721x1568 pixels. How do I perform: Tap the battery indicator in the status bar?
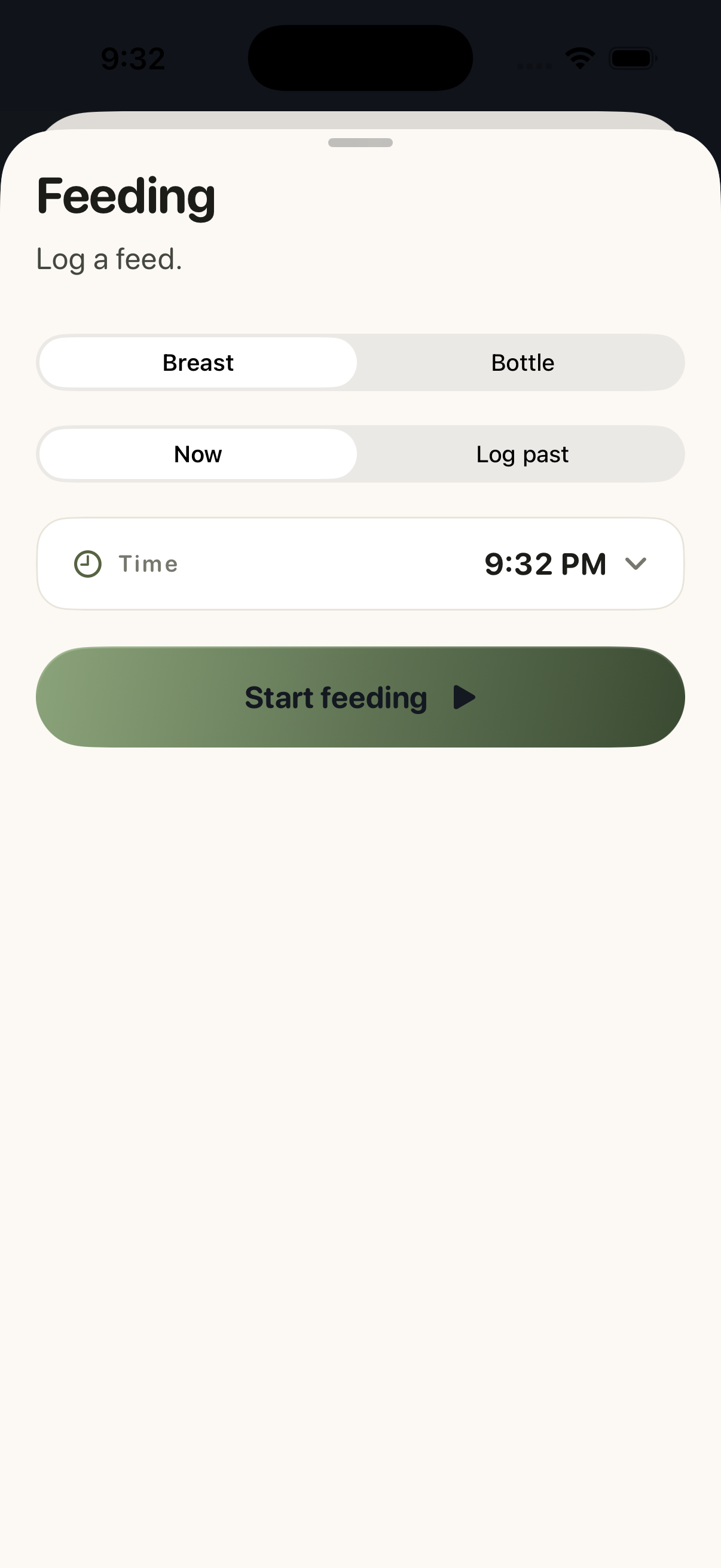[x=630, y=57]
